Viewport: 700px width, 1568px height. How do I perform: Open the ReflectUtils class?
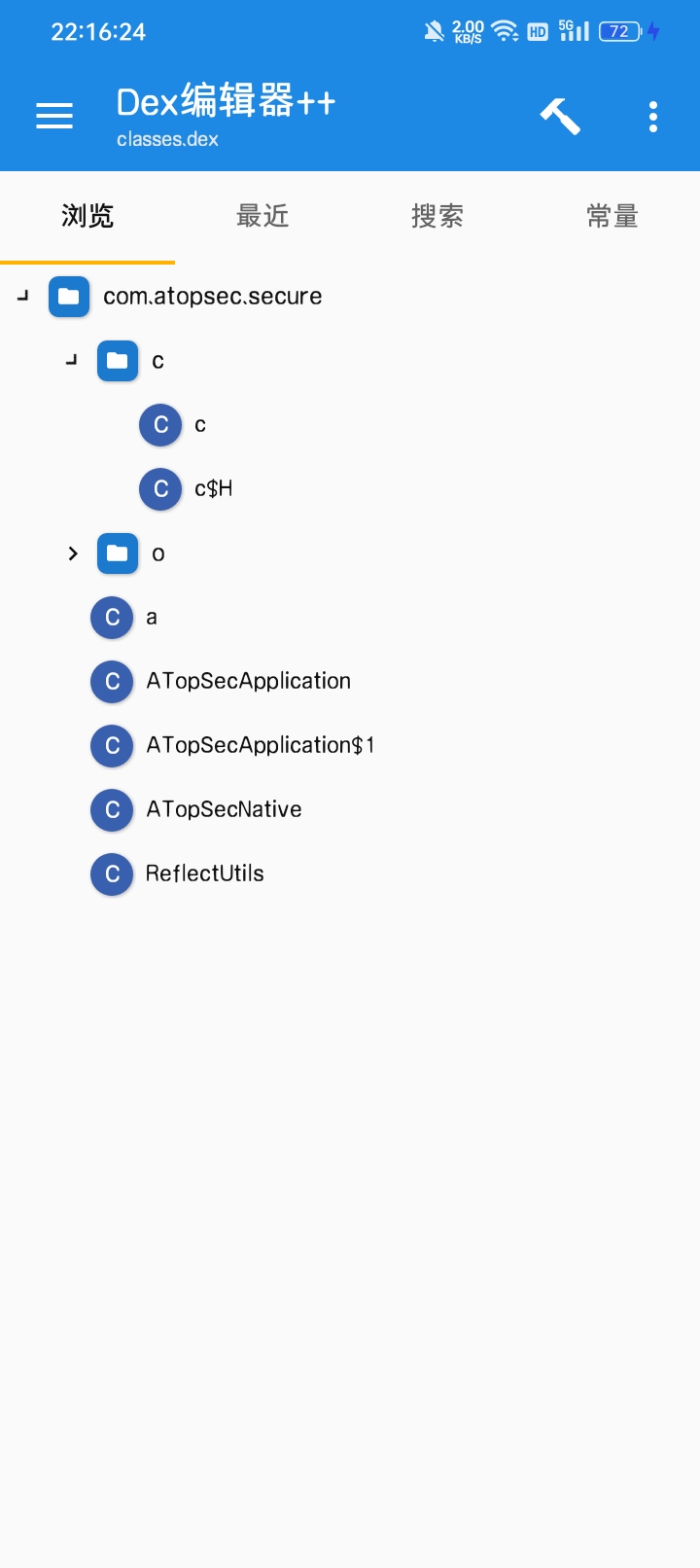[204, 873]
